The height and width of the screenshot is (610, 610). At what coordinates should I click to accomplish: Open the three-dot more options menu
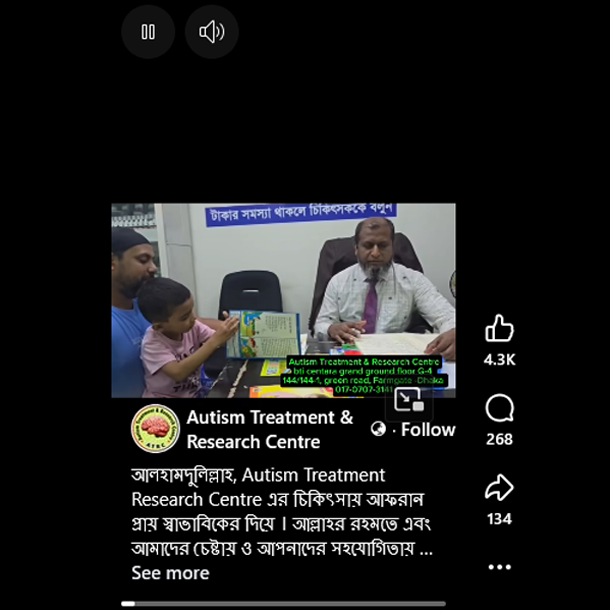click(499, 567)
